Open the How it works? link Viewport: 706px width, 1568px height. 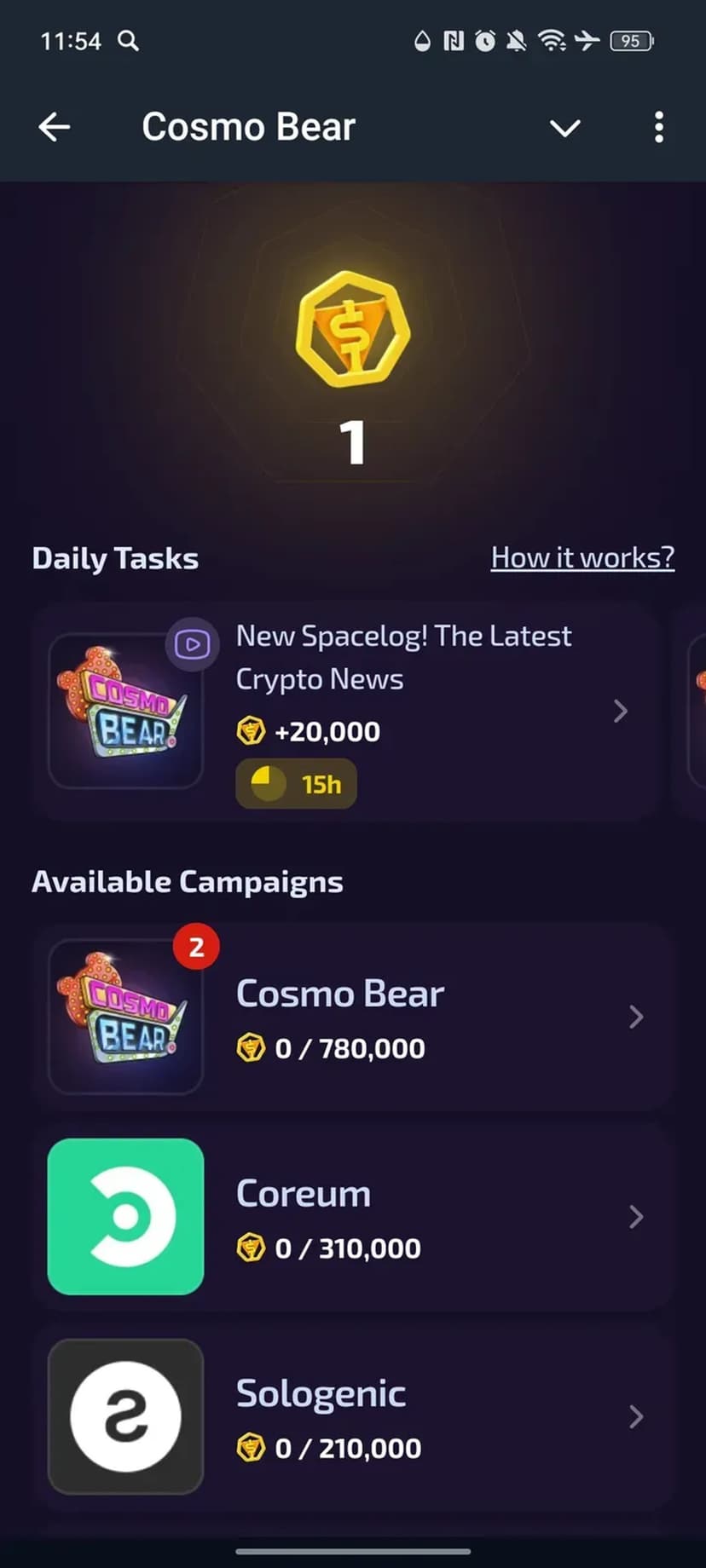click(582, 557)
